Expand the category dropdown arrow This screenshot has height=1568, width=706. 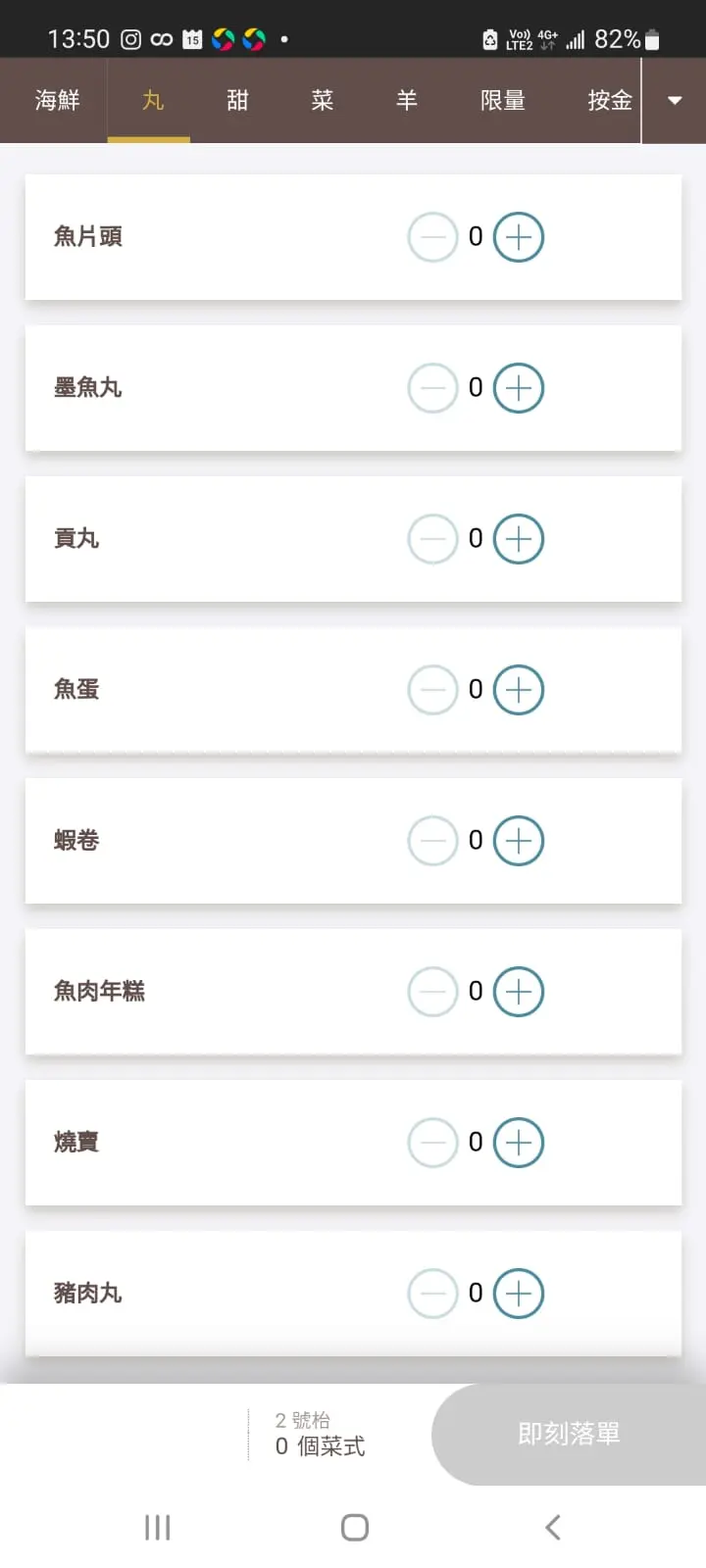click(675, 100)
